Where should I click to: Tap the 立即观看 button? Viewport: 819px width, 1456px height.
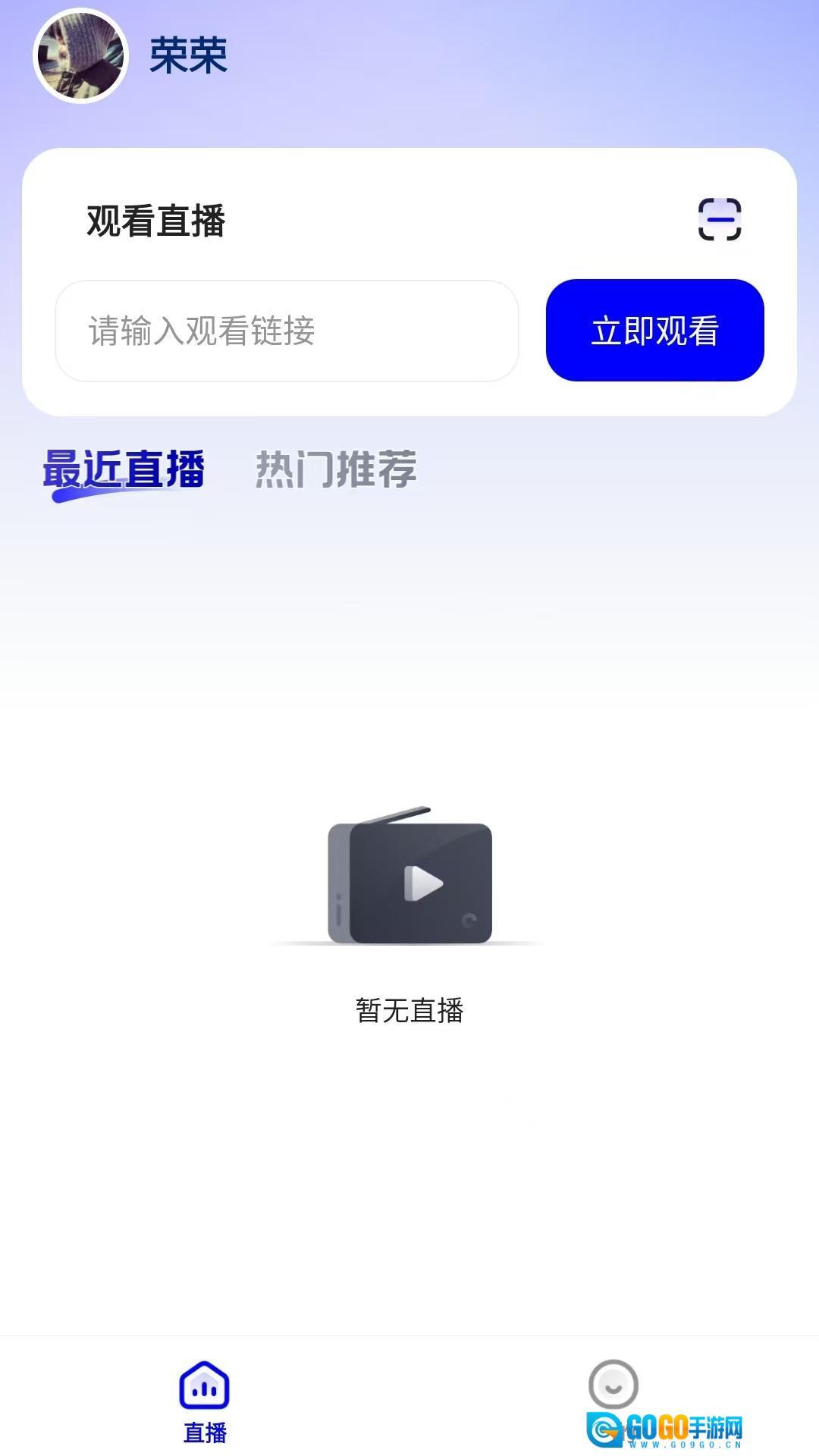coord(654,331)
